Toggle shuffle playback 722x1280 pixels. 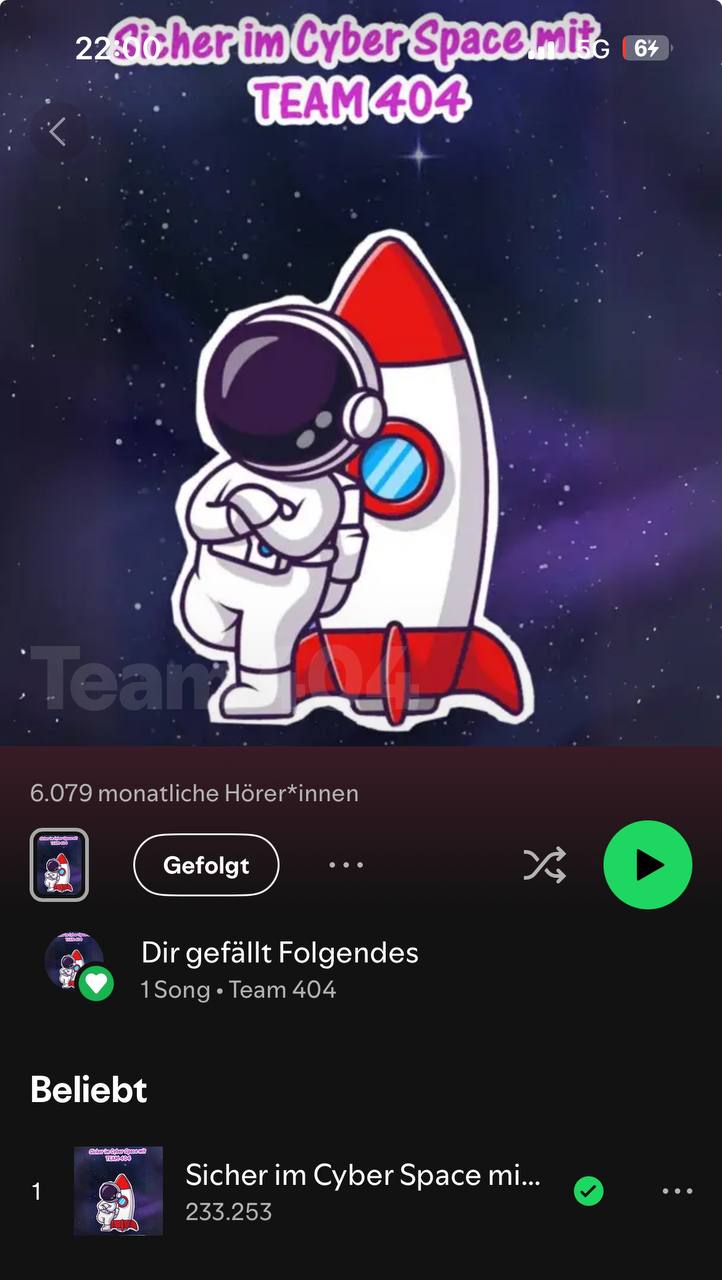tap(545, 865)
